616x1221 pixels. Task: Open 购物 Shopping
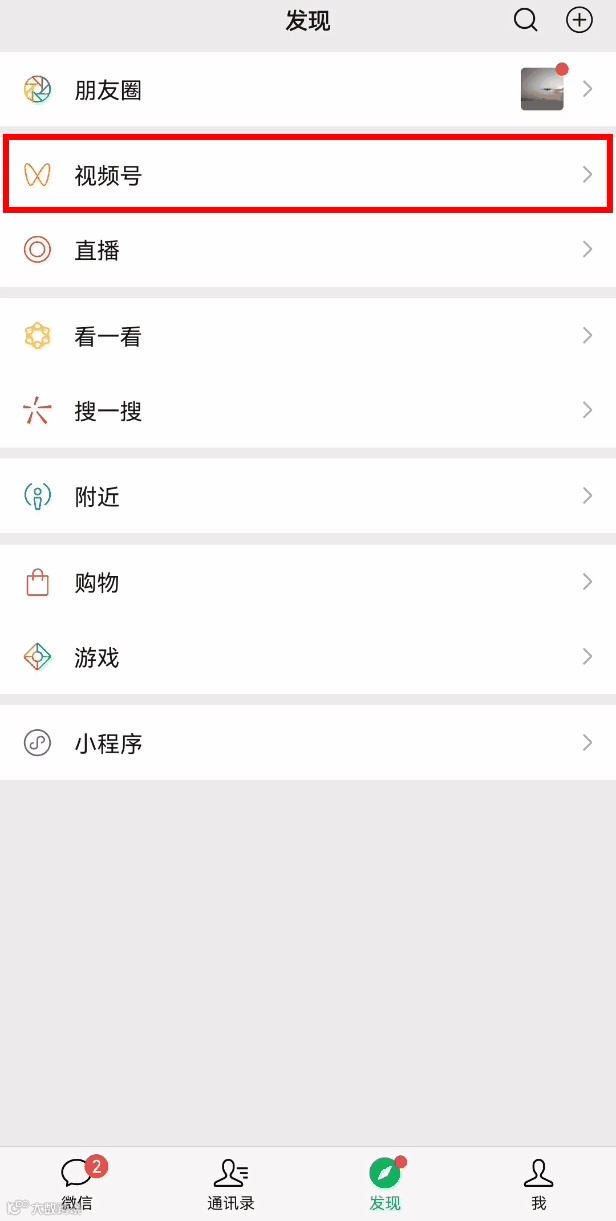[308, 583]
